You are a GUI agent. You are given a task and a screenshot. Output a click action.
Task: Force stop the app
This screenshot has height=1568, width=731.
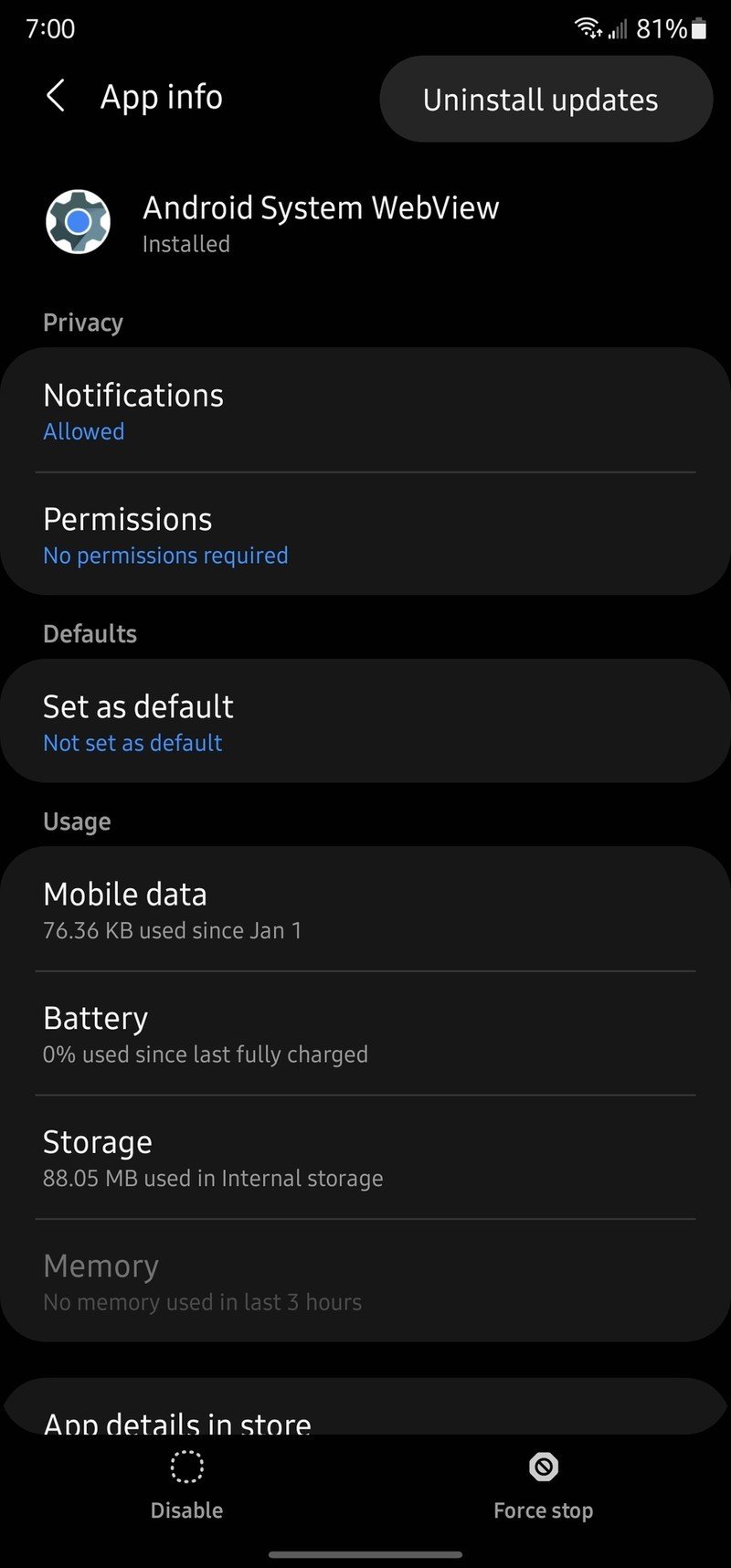[543, 1487]
